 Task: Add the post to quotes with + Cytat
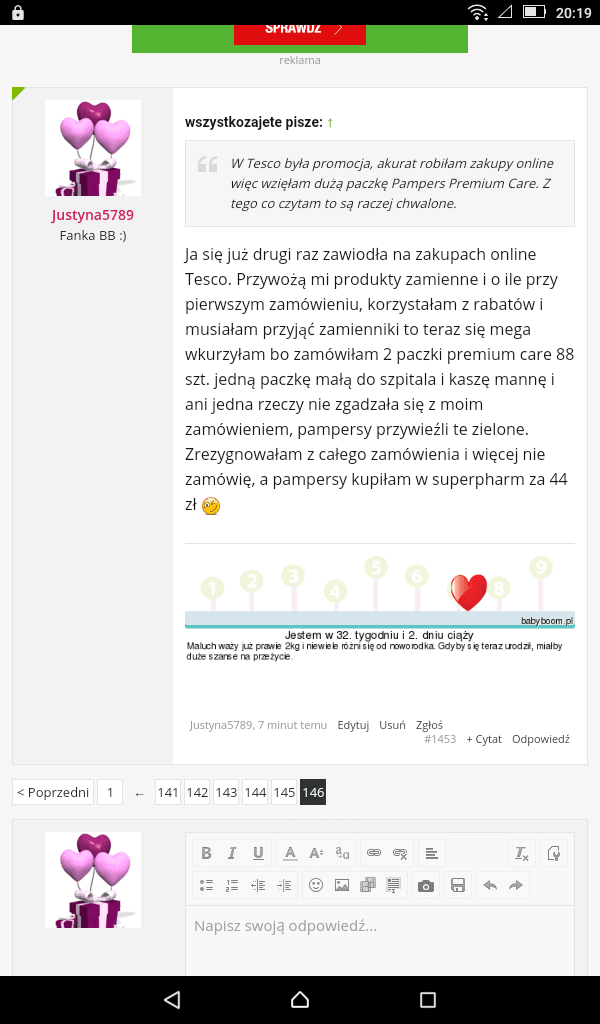click(484, 739)
